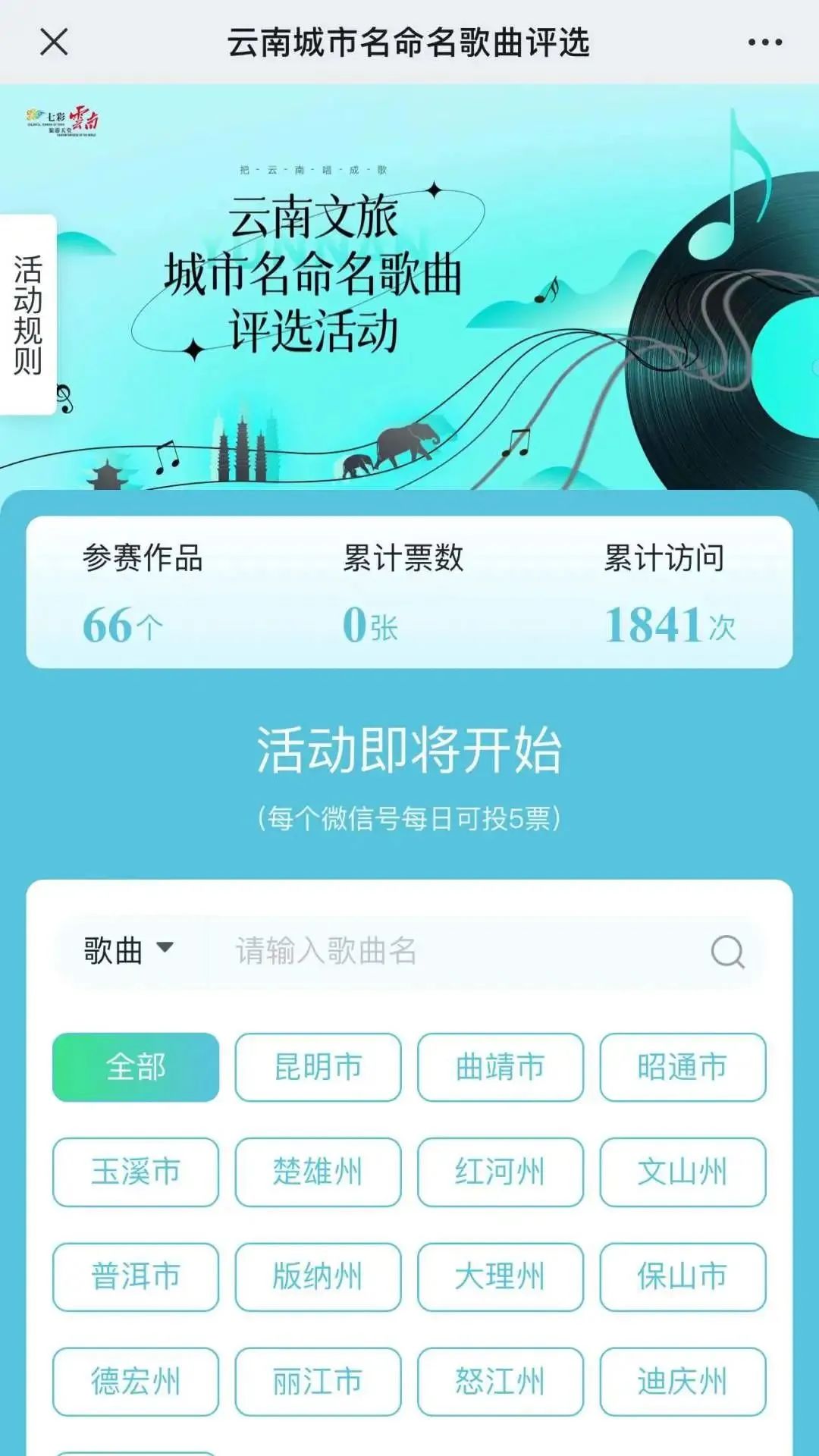Filter songs by 昆明市
819x1456 pixels.
pyautogui.click(x=318, y=1067)
